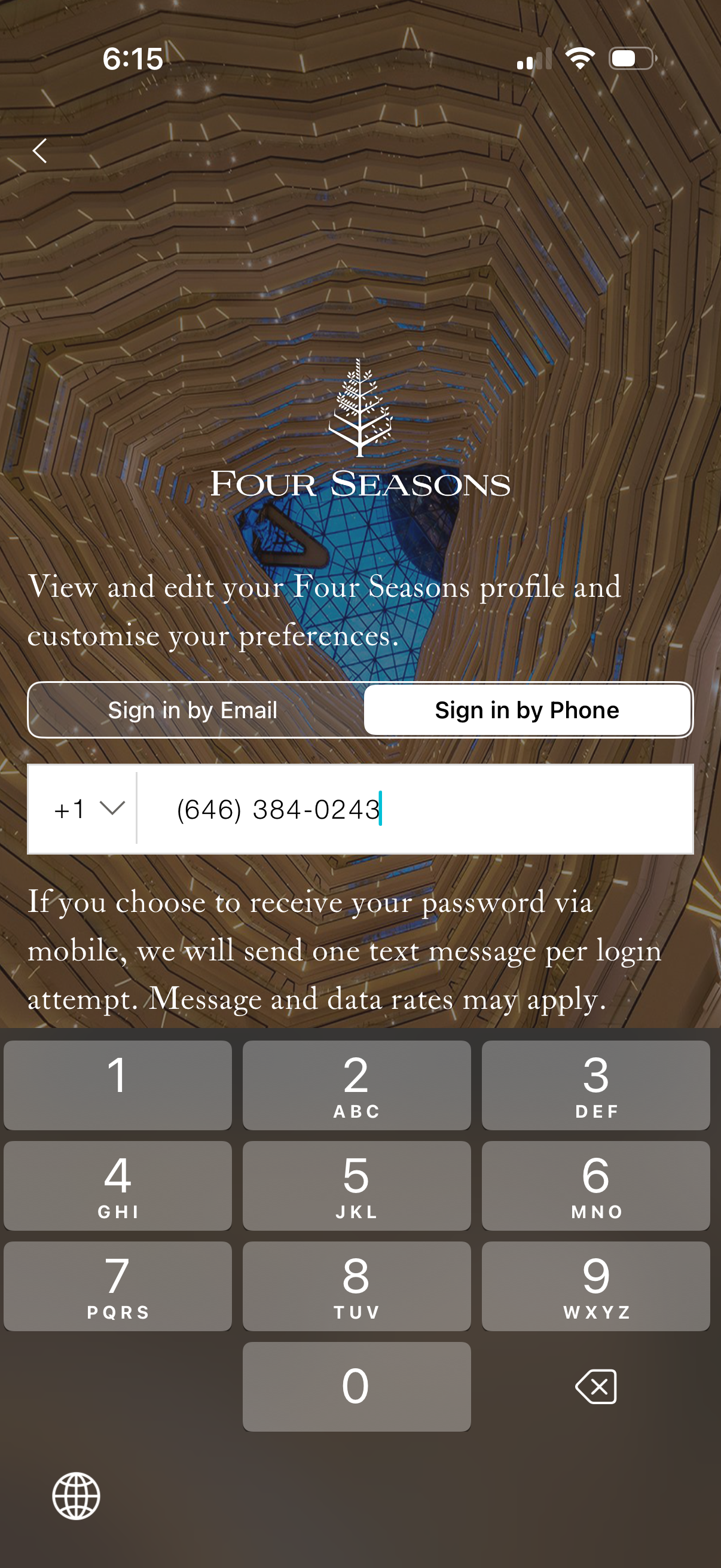
Task: Tap the 1 key on the keypad
Action: (x=117, y=1087)
